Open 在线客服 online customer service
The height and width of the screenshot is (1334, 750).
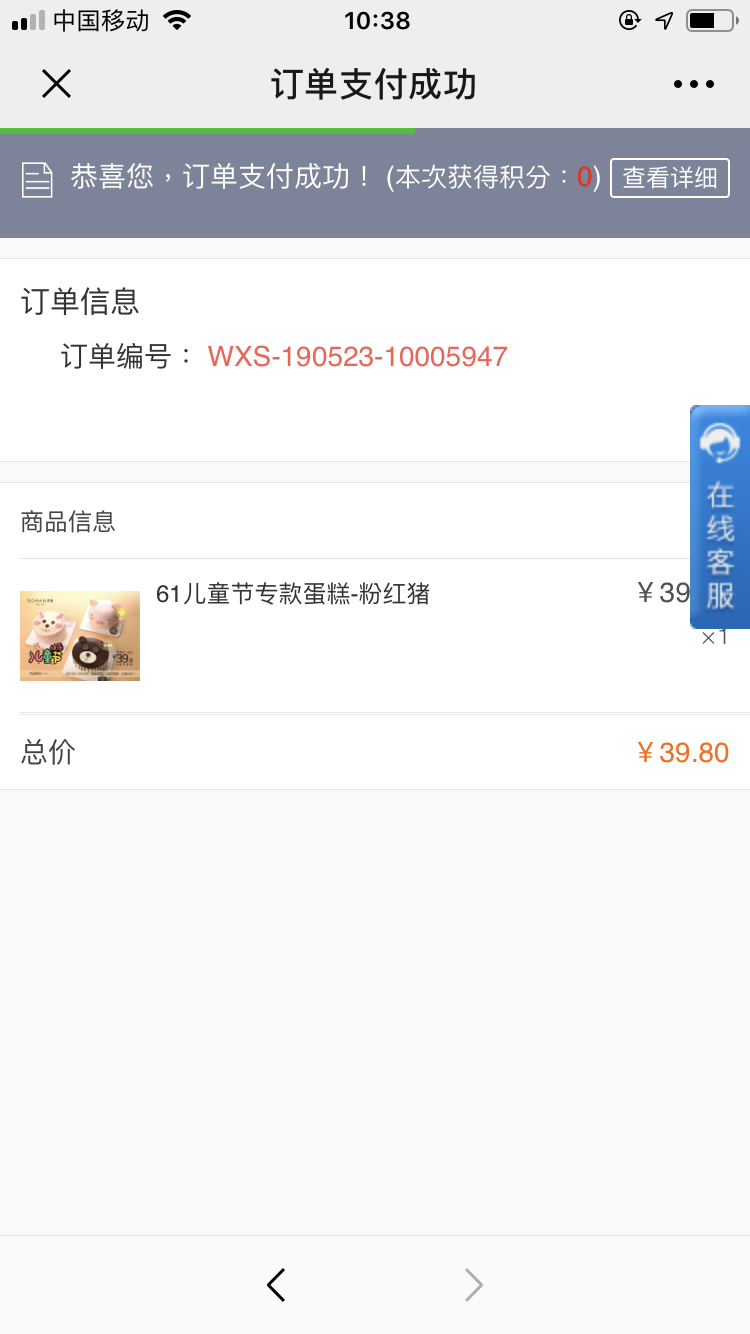tap(720, 516)
